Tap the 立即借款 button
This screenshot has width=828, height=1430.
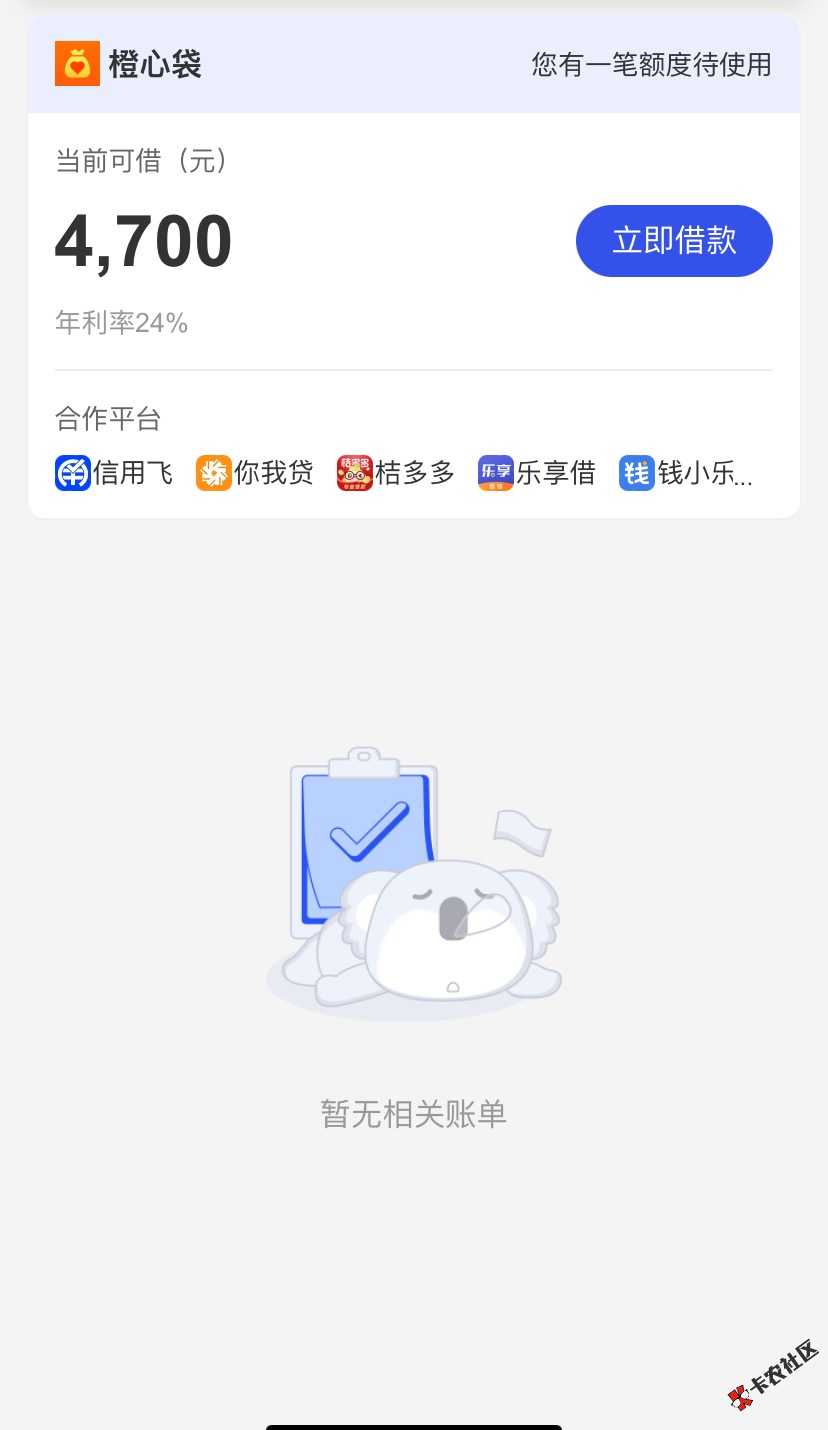click(674, 241)
